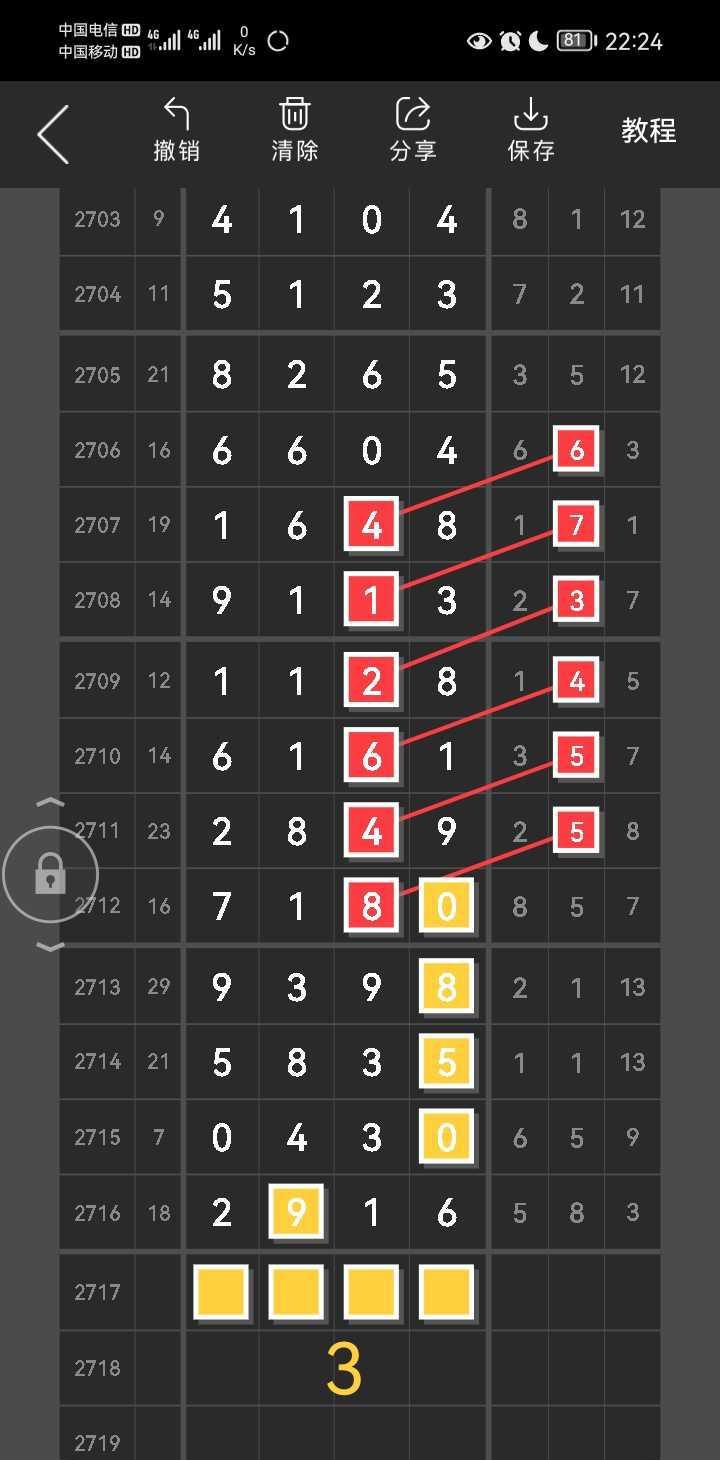Tap the red 8 cell in row 2712
Viewport: 720px width, 1460px height.
(x=372, y=905)
